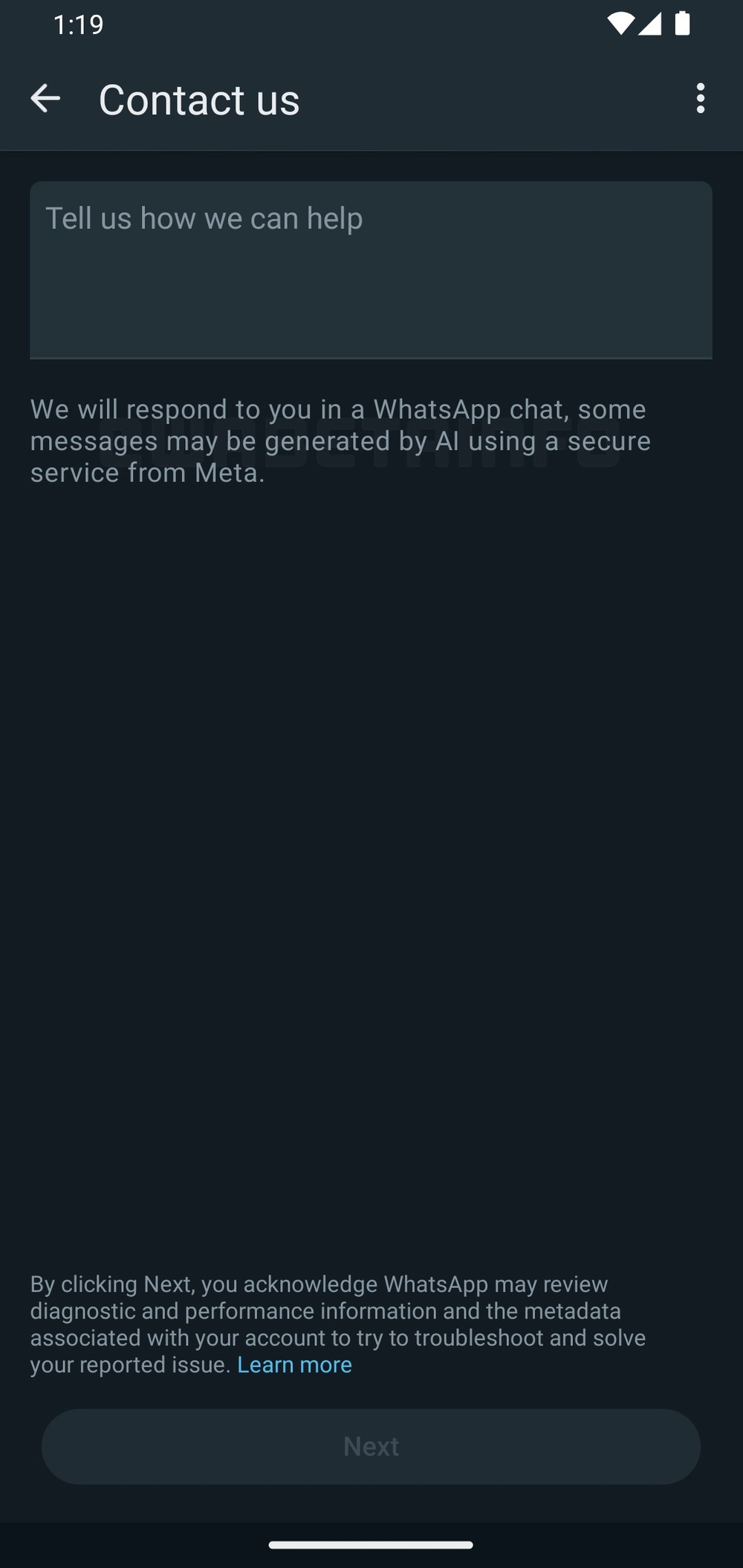743x1568 pixels.
Task: Open the Learn more link
Action: (x=294, y=1364)
